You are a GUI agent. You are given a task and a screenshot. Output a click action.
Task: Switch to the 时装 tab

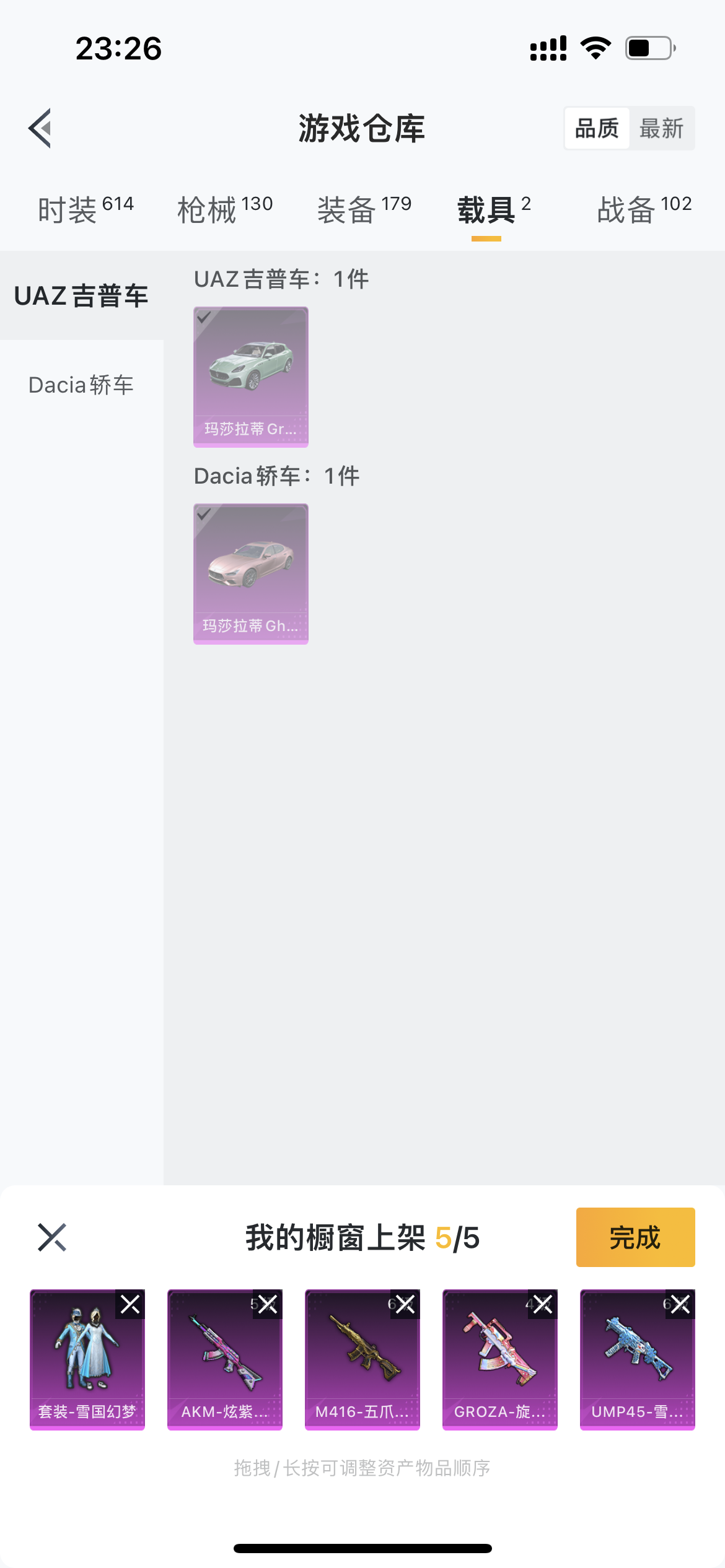[86, 209]
